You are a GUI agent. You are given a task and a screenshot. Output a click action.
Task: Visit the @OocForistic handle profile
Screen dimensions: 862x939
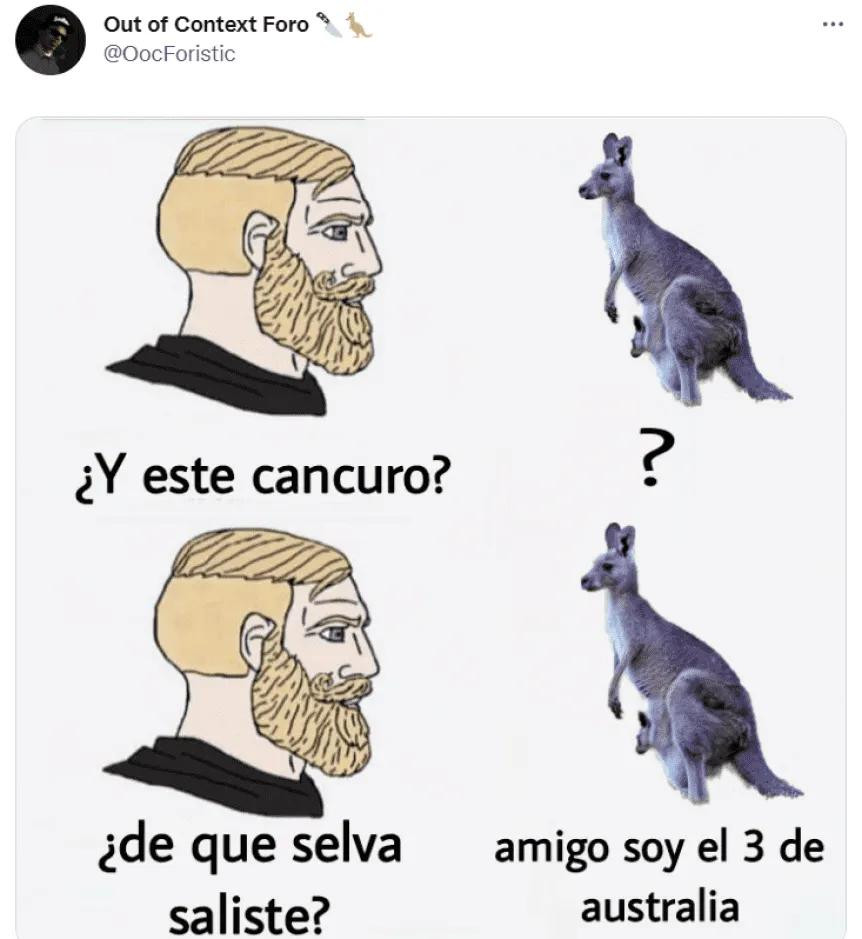[169, 54]
